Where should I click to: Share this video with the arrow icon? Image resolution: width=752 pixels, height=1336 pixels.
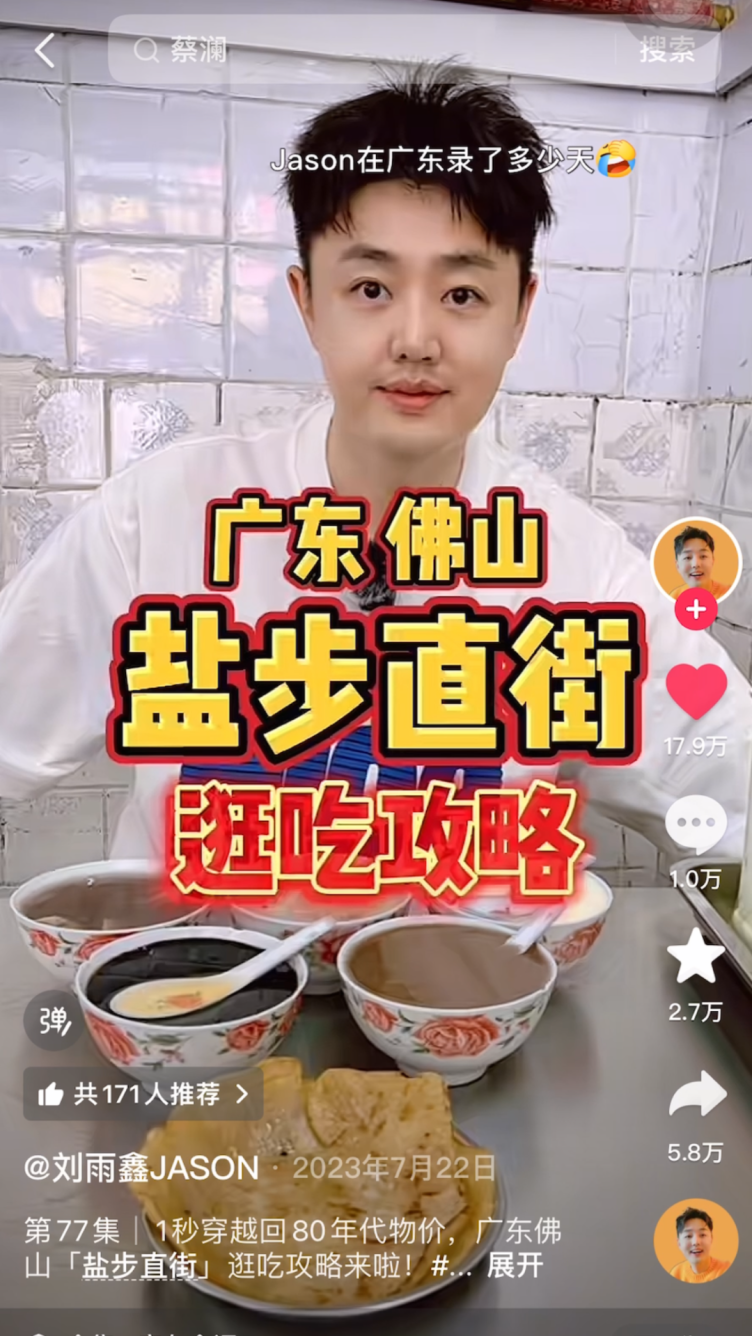(x=696, y=1095)
